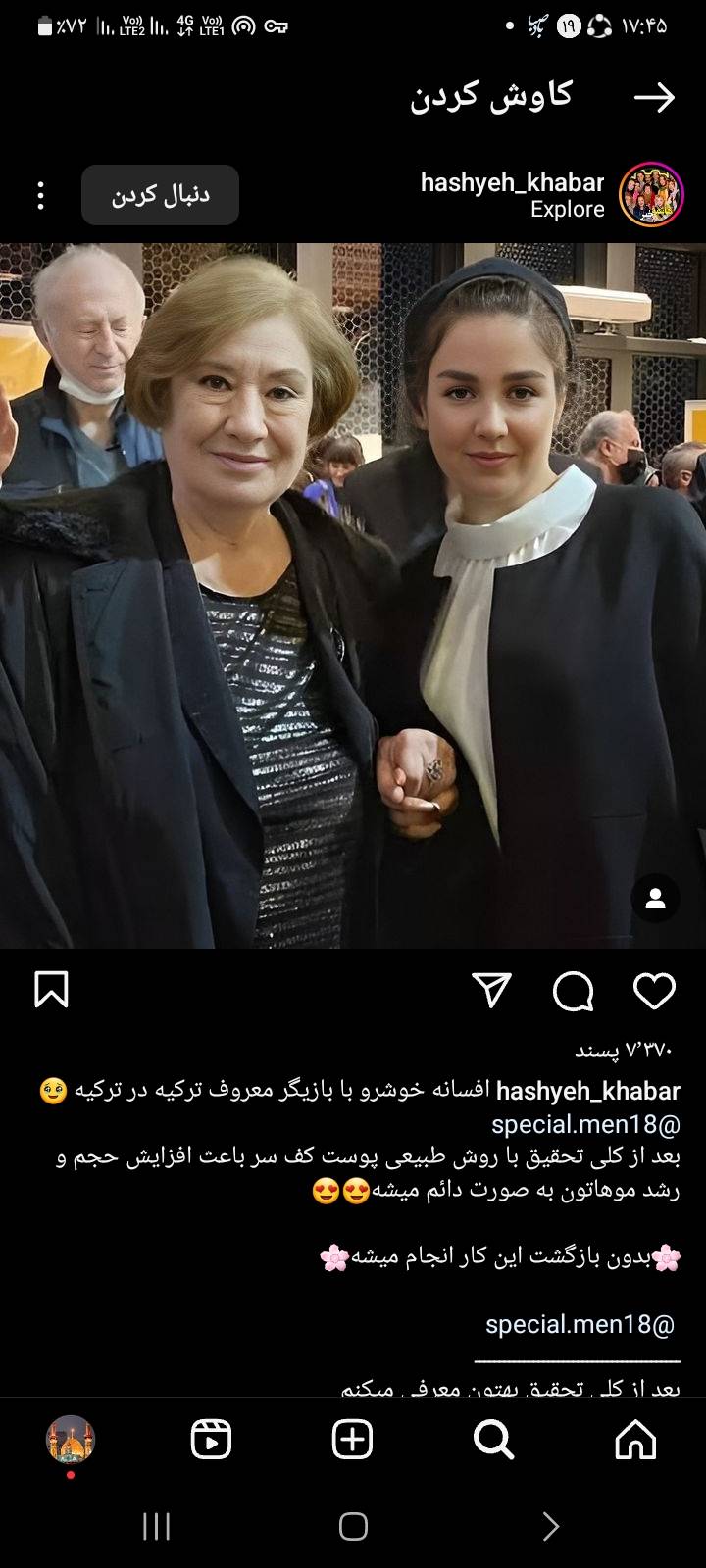Go back from the Explore screen
The height and width of the screenshot is (1568, 706).
point(654,96)
